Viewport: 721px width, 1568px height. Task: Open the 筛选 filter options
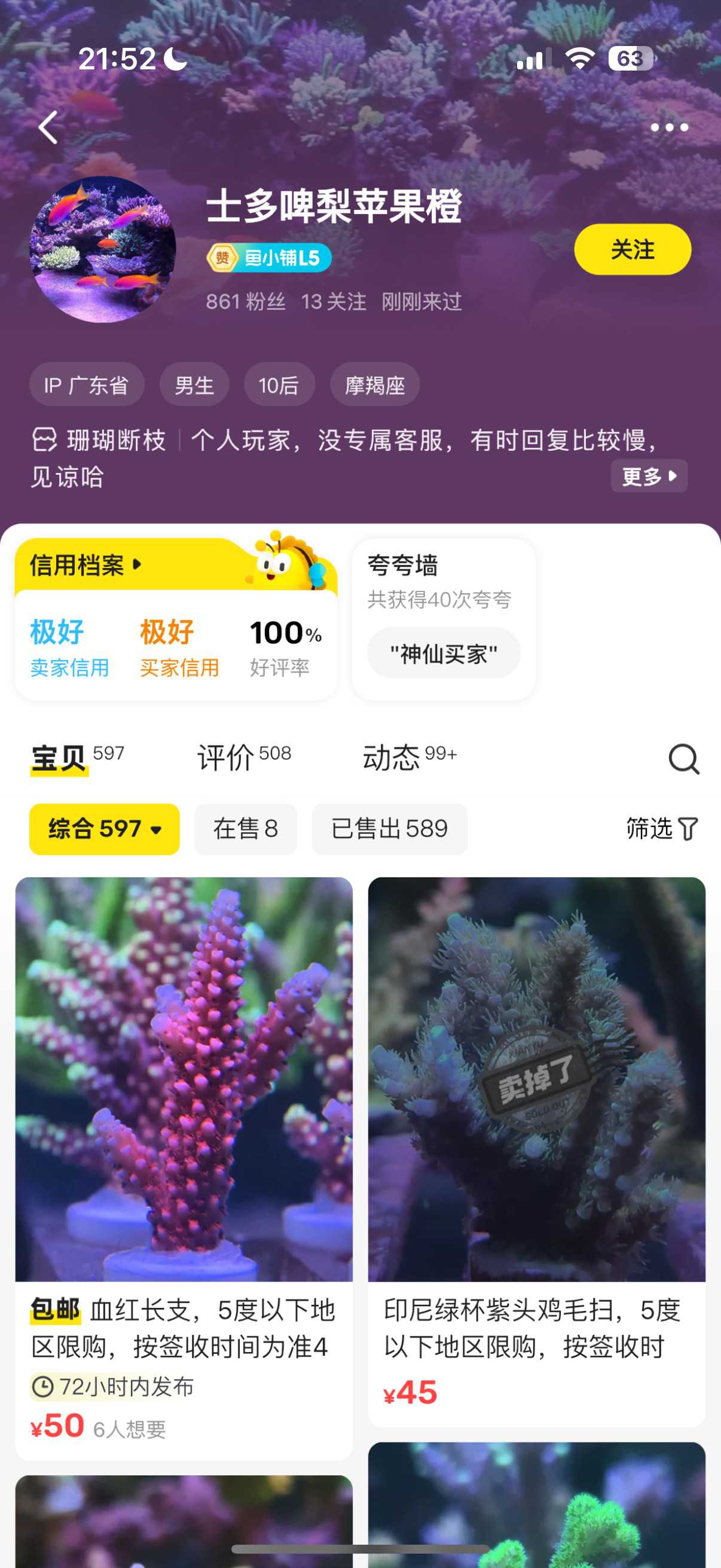coord(662,829)
